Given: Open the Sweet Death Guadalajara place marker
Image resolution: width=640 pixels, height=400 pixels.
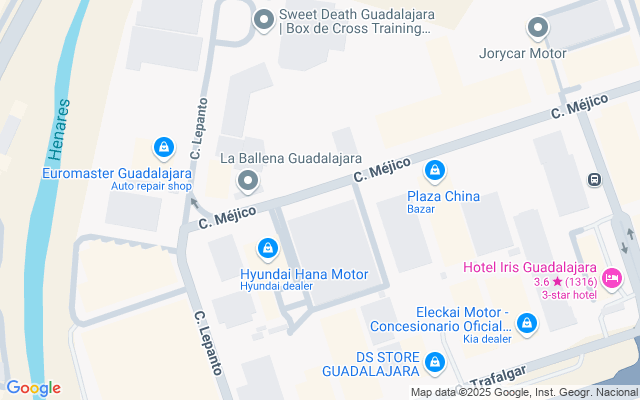Looking at the screenshot, I should click(264, 19).
